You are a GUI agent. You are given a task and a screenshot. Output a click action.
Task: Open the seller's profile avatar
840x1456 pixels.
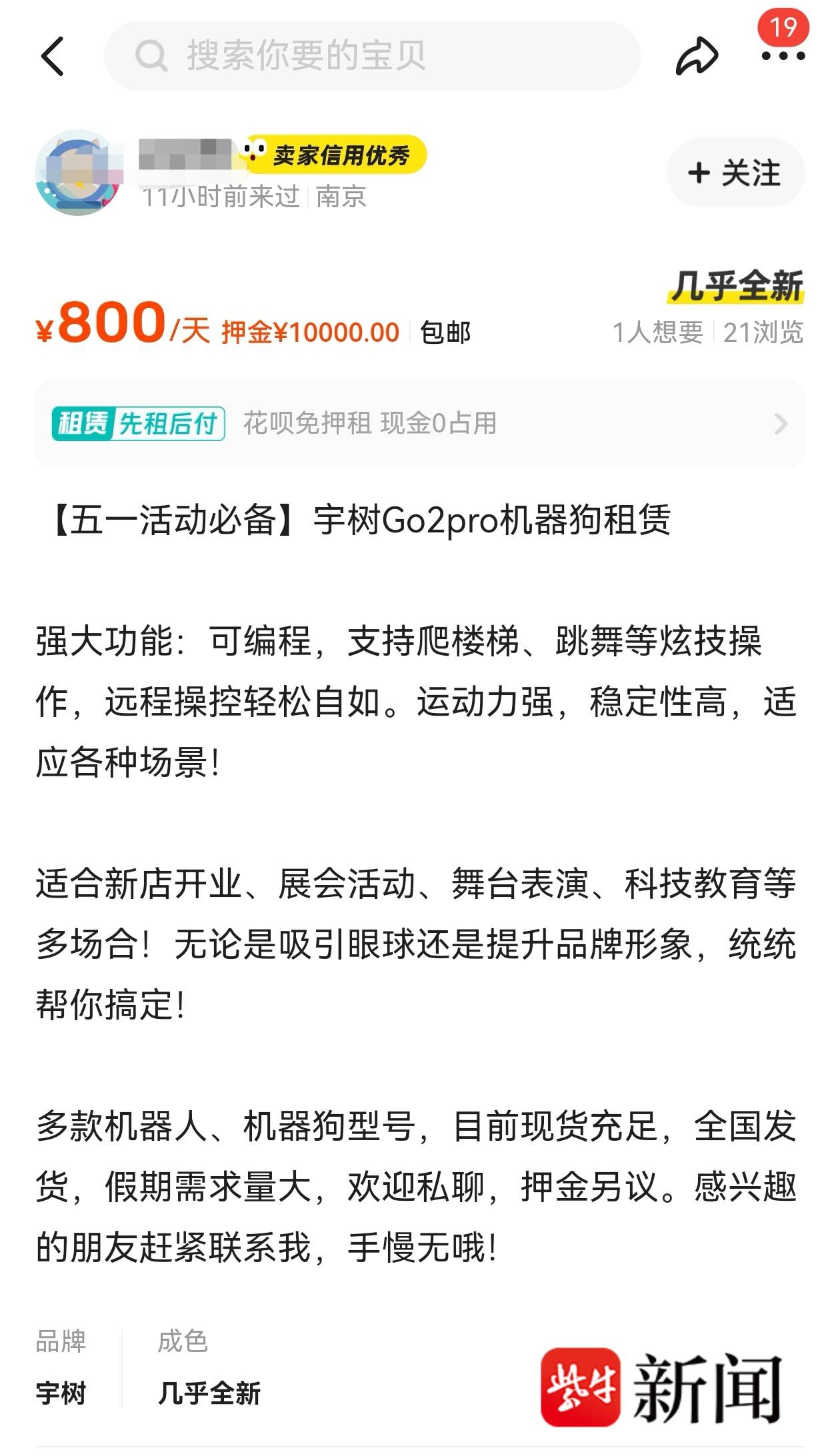tap(79, 172)
